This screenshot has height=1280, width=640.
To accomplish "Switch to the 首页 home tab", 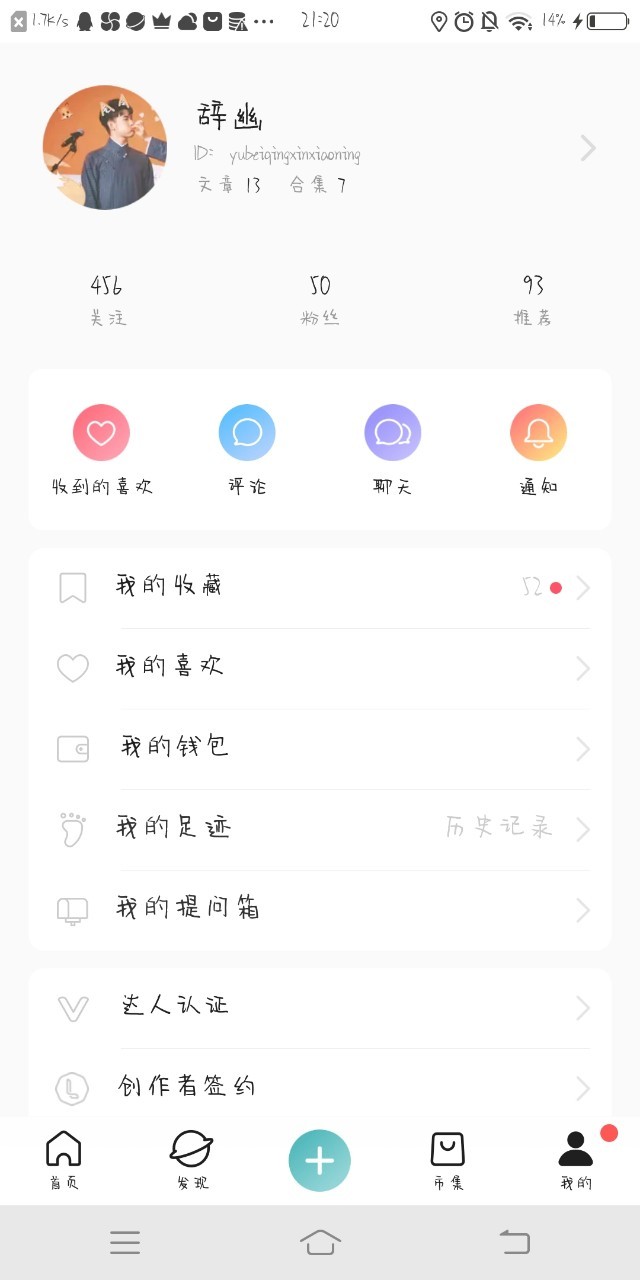I will pos(64,1160).
